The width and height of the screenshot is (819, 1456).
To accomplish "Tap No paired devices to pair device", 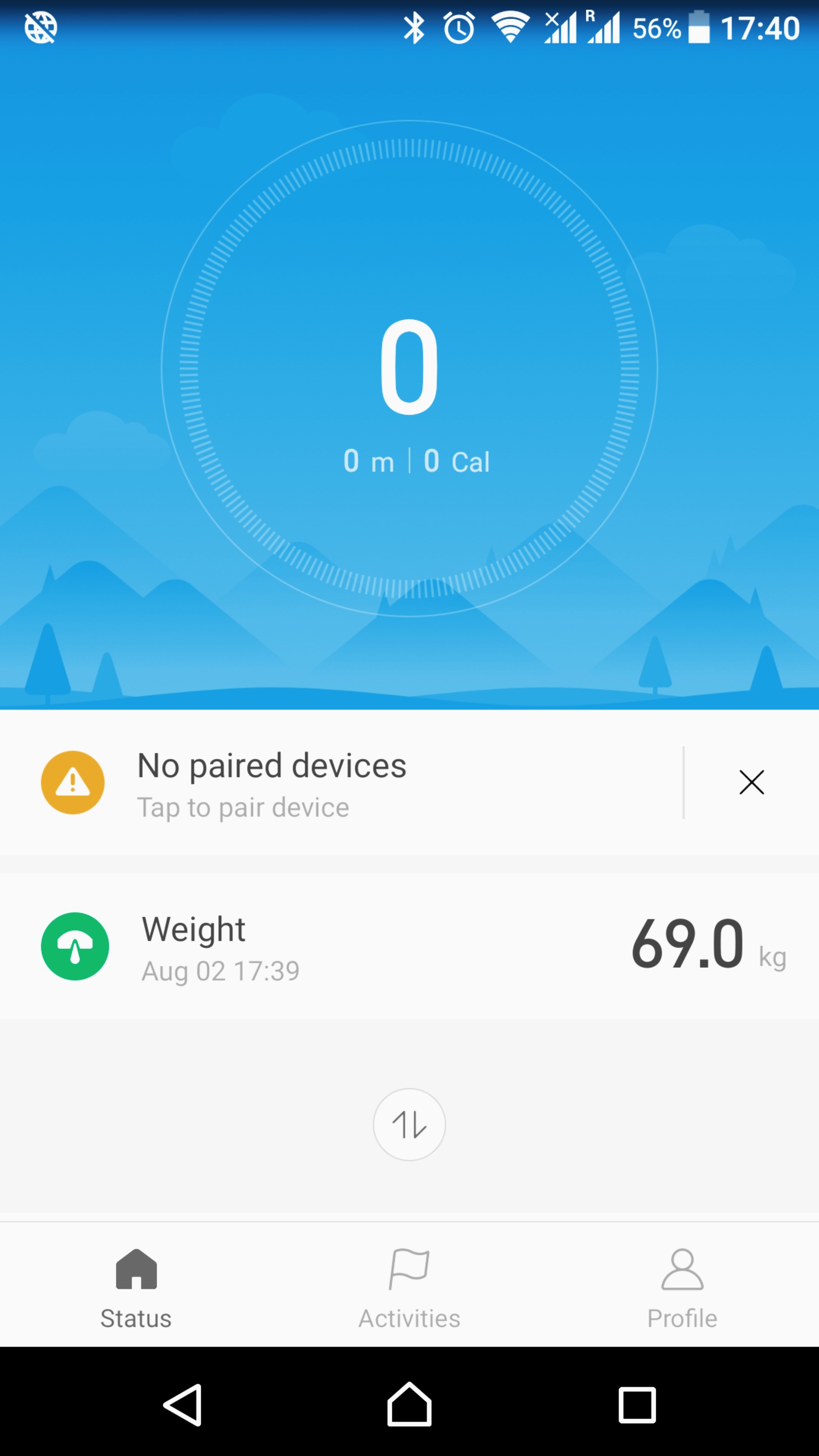I will point(341,783).
